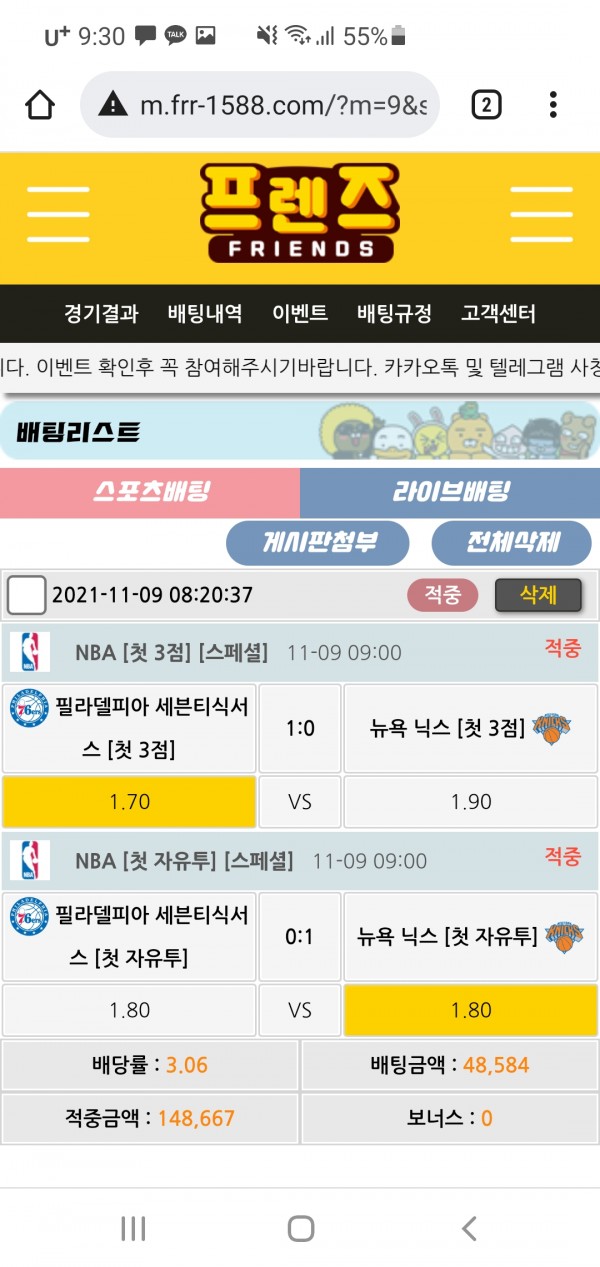Go to 배팅내역
The height and width of the screenshot is (1267, 600).
click(x=205, y=314)
